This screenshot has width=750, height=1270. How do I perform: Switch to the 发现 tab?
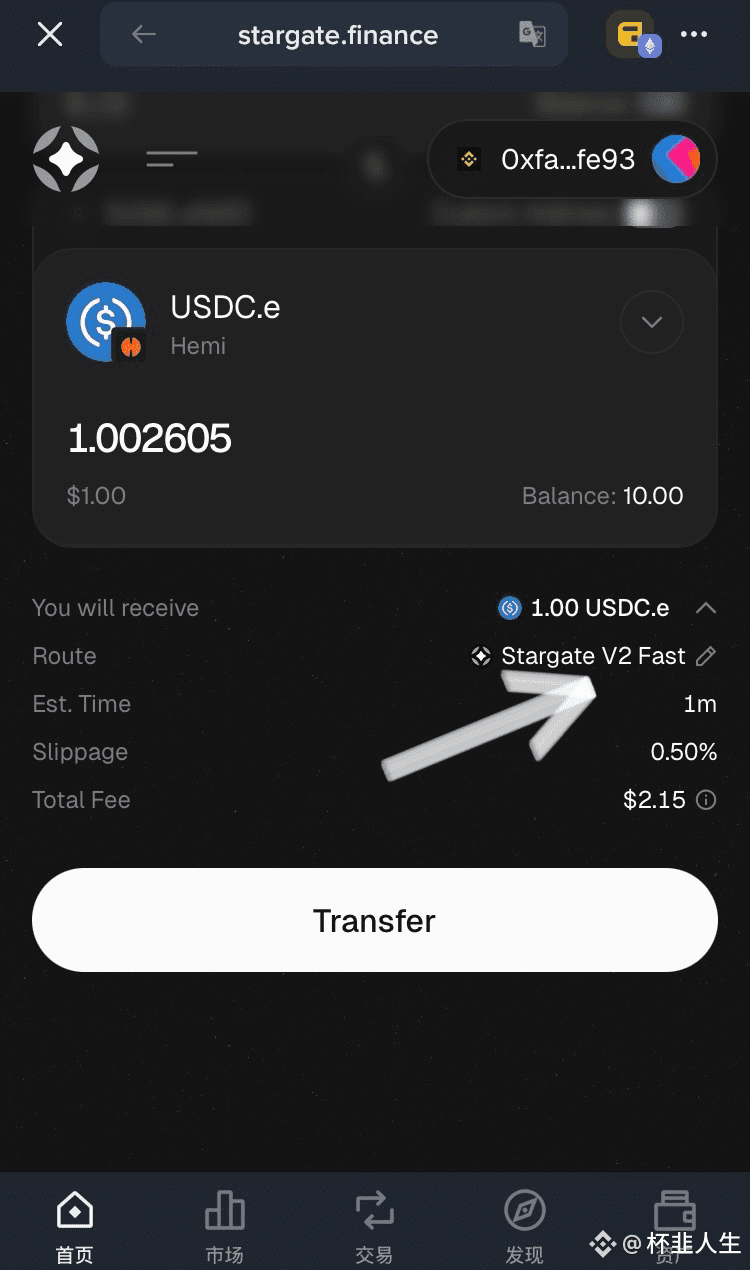(524, 1226)
